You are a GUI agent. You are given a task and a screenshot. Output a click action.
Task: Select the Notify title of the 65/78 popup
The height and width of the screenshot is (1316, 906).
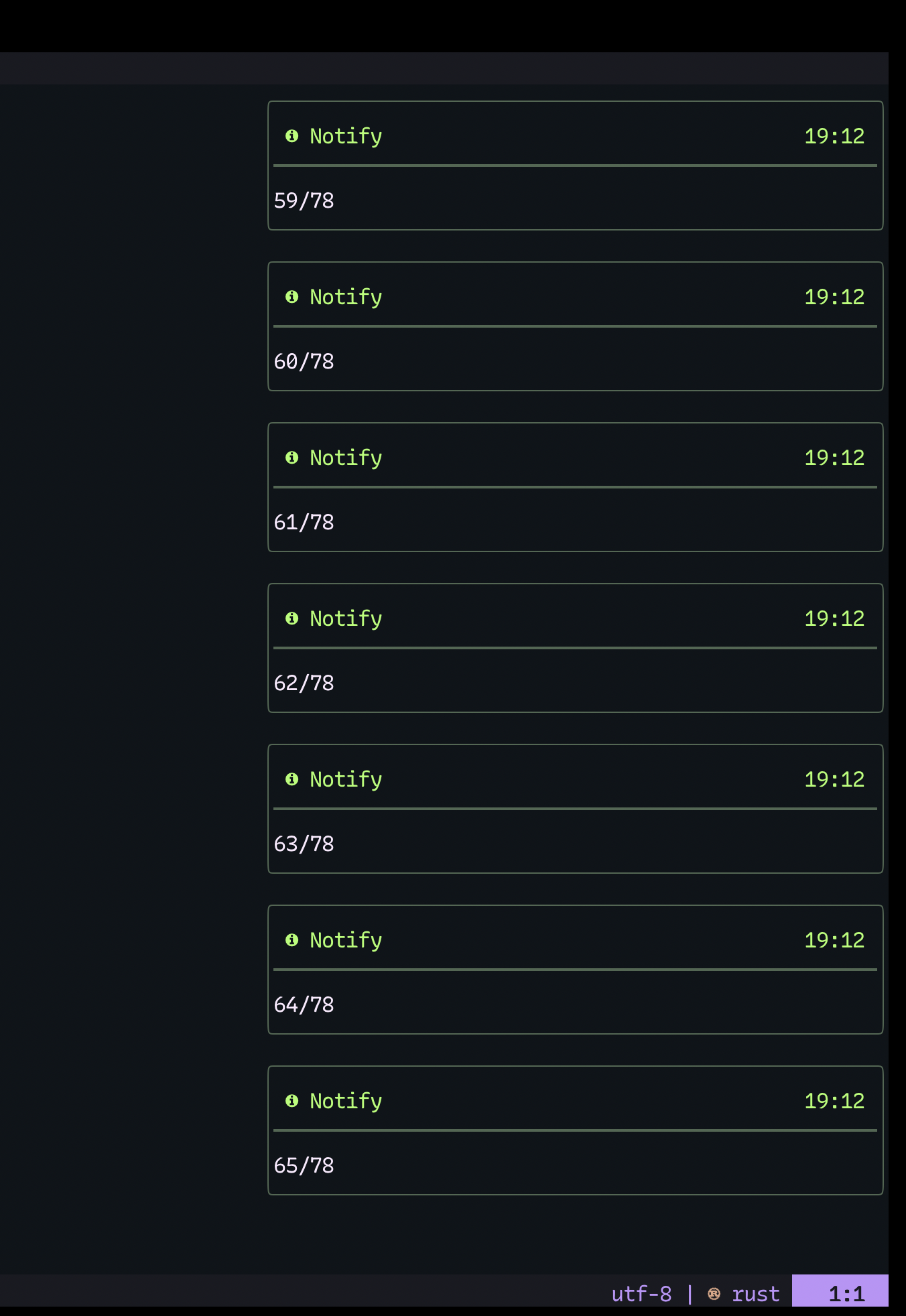pos(345,1101)
